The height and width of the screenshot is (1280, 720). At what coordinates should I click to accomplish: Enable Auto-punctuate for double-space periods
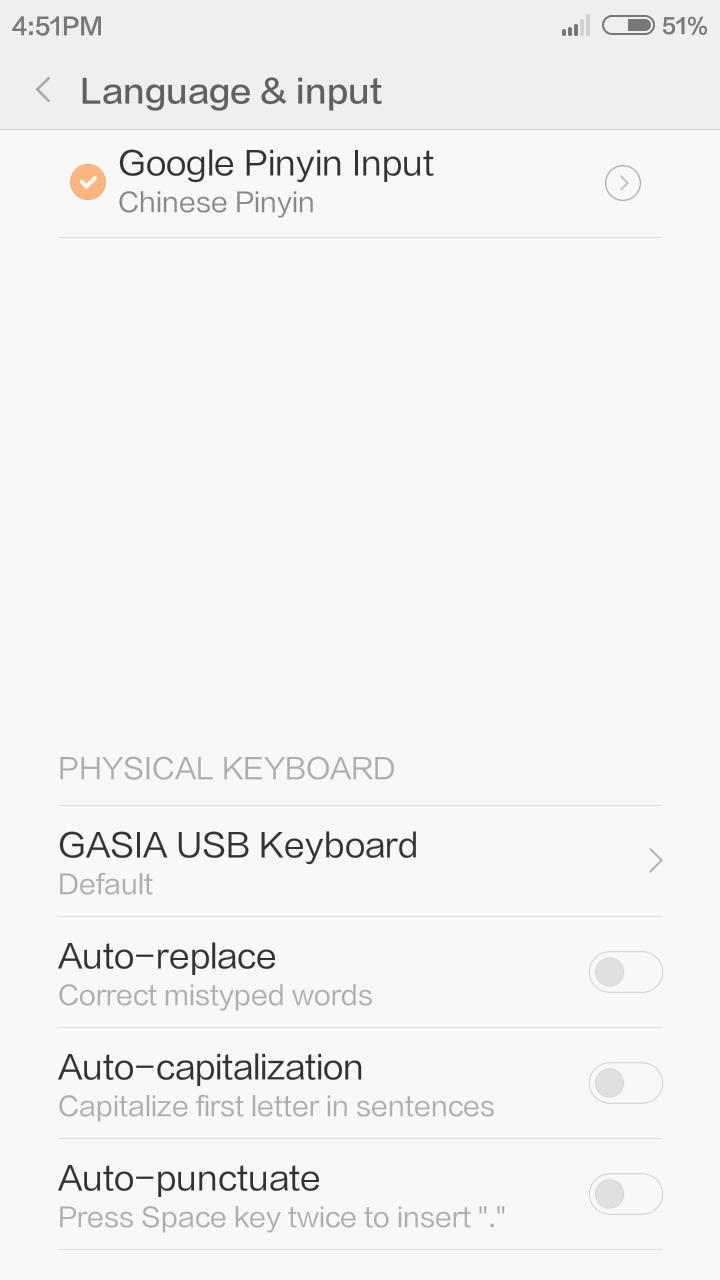625,1193
